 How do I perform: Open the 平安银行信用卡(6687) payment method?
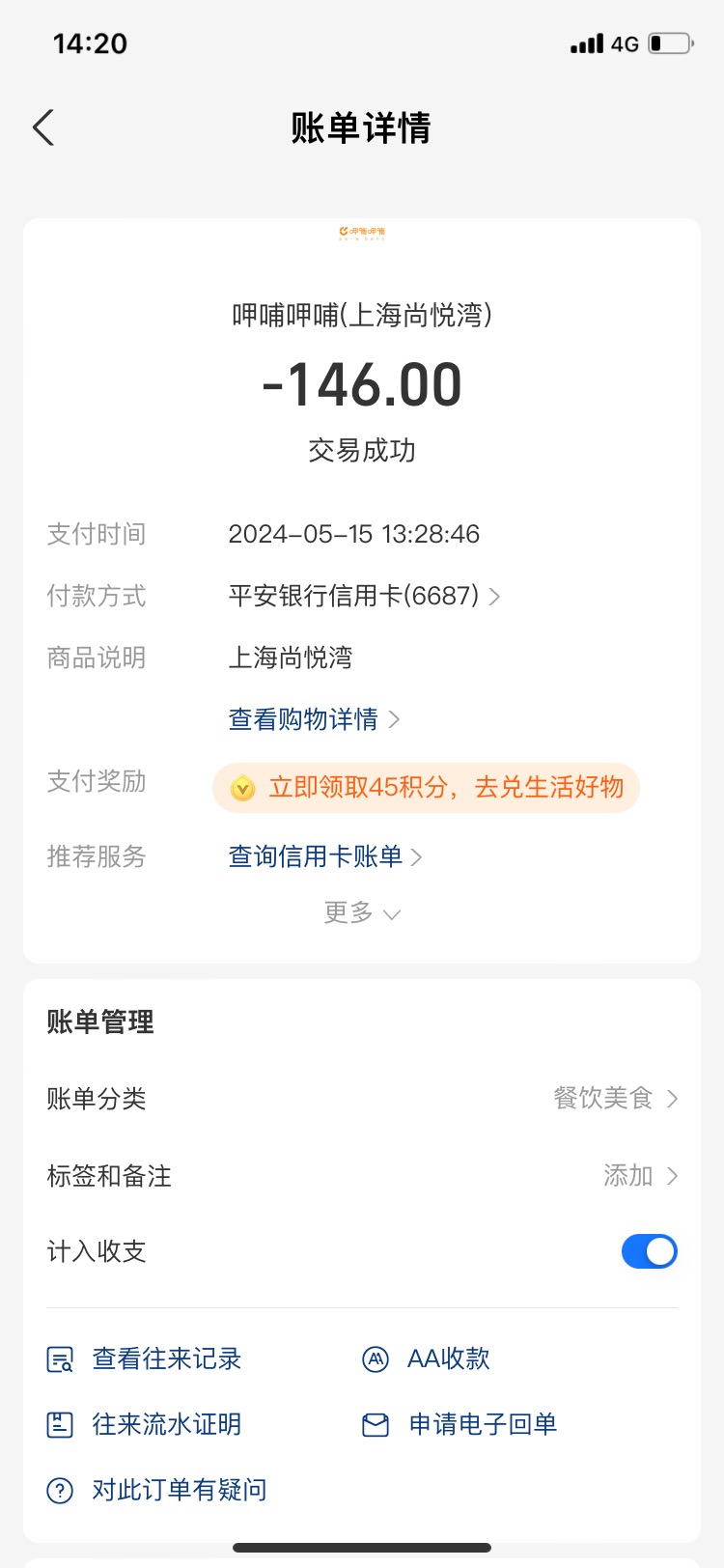tap(364, 596)
